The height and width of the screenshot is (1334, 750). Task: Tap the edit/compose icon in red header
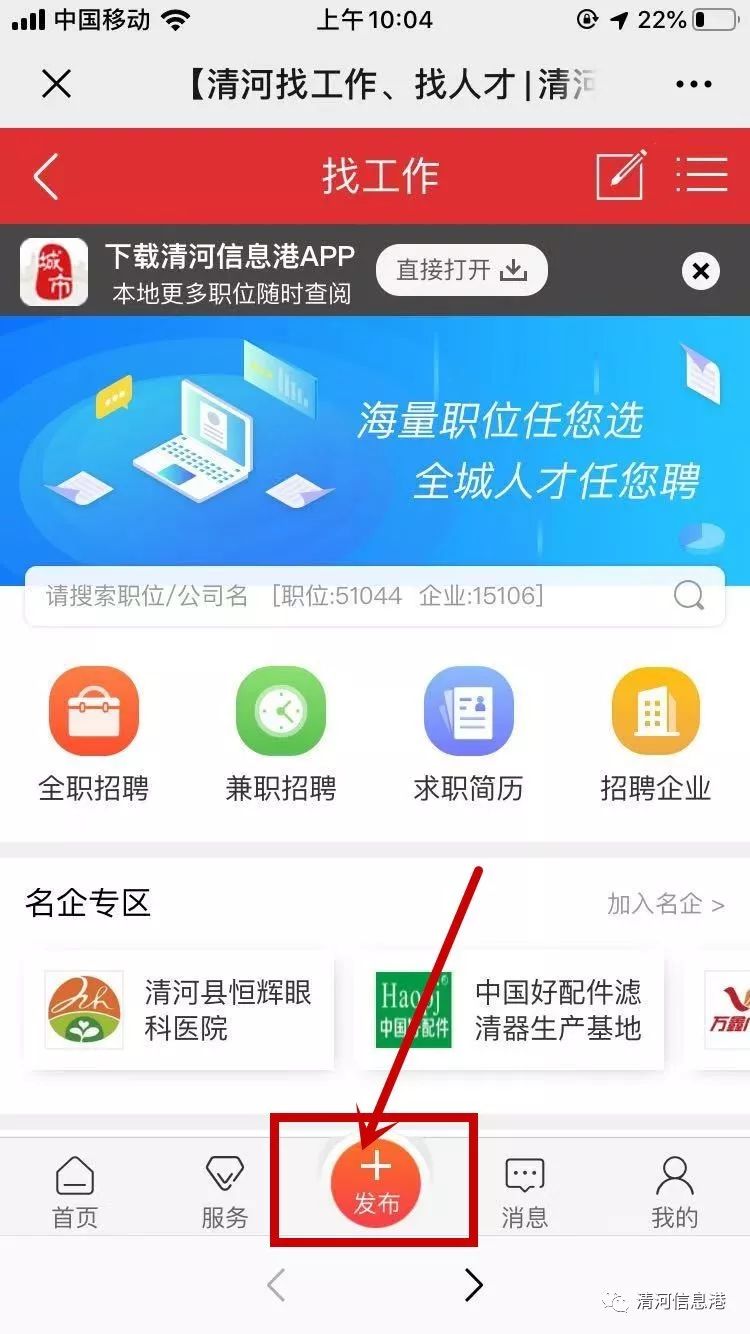(621, 175)
